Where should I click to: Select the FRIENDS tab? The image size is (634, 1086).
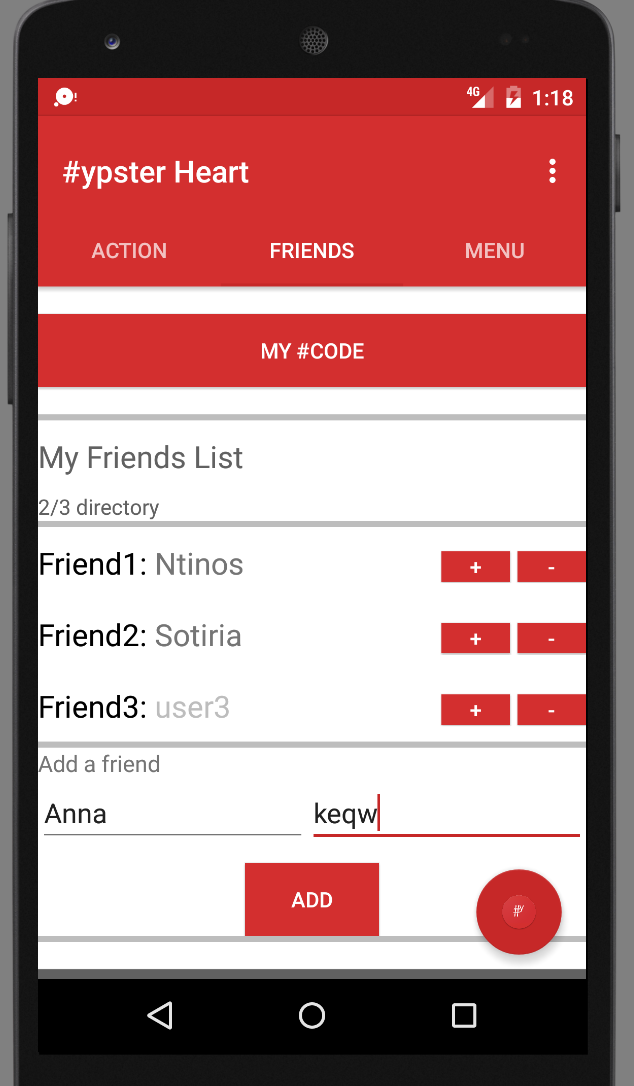[312, 251]
